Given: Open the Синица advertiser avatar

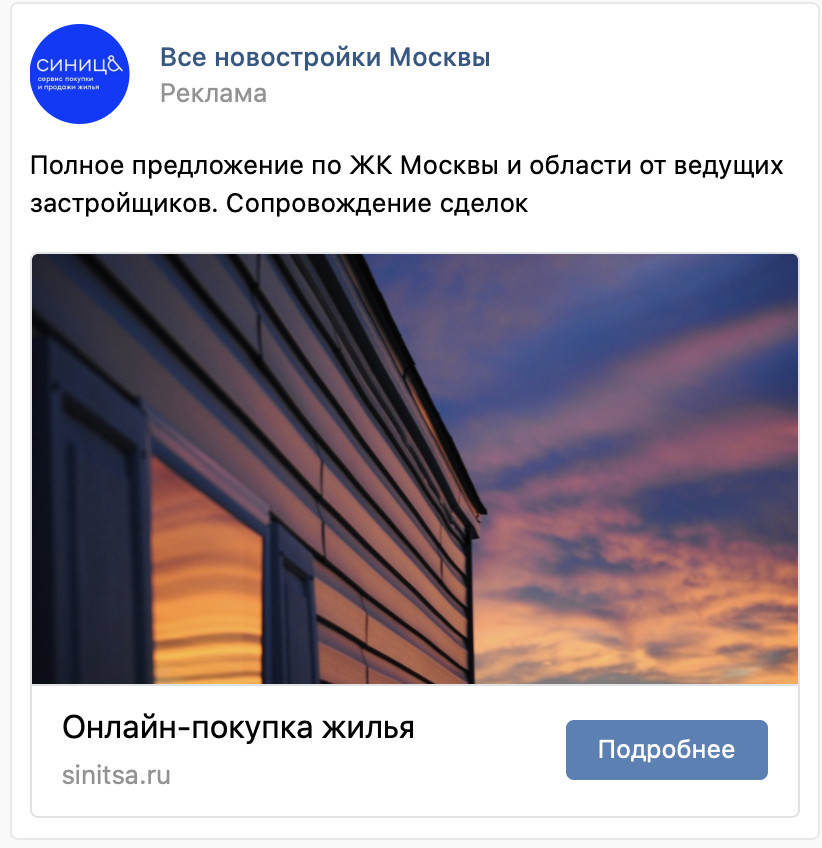Looking at the screenshot, I should click(80, 74).
